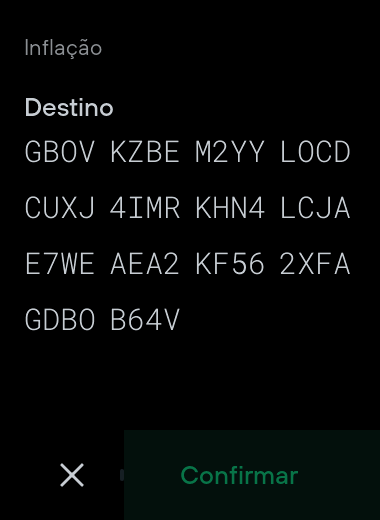Screen dimensions: 380x520
Task: Confirm the transaction destination
Action: (252, 475)
